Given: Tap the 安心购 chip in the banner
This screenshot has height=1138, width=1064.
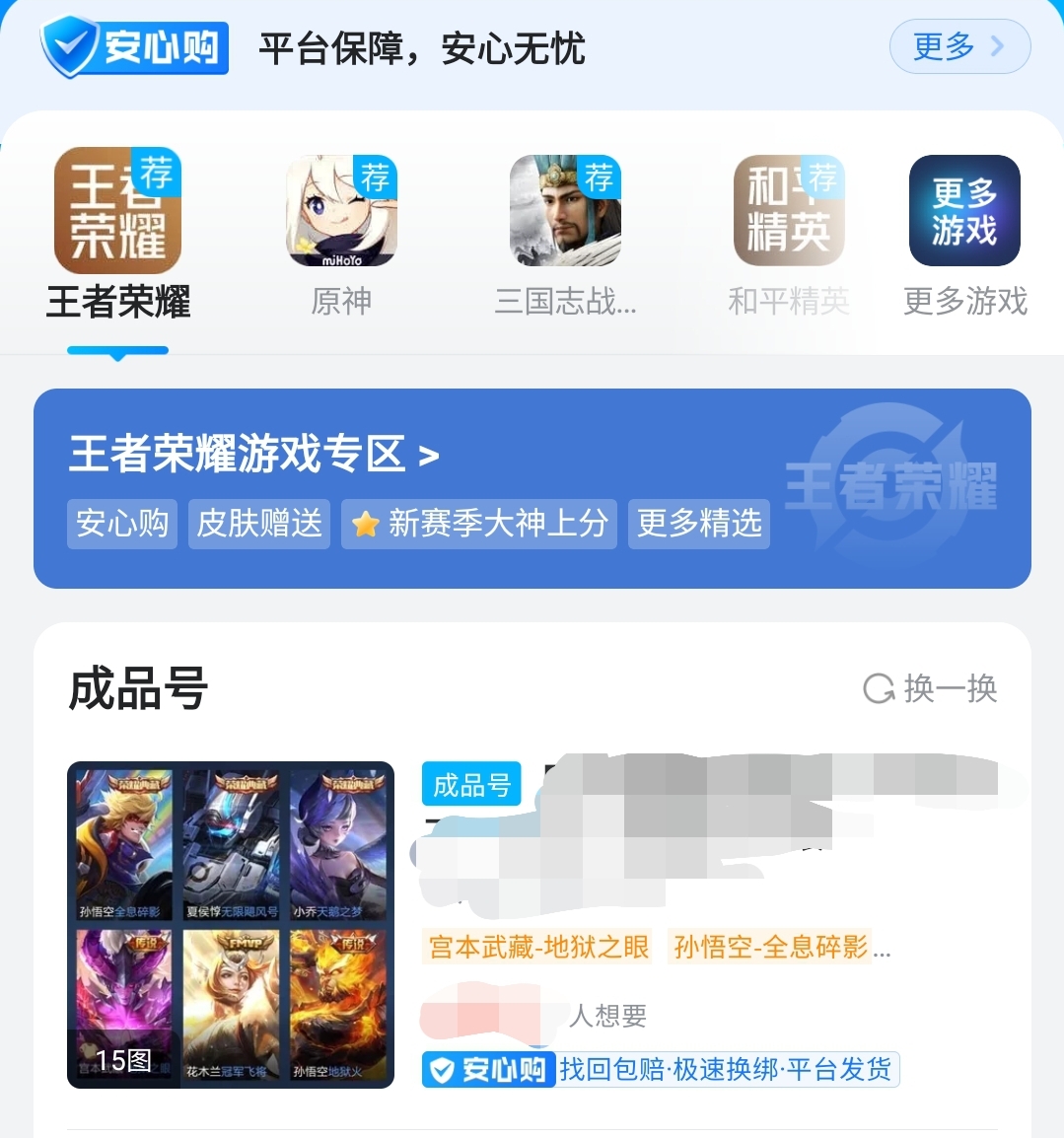Looking at the screenshot, I should [x=122, y=523].
